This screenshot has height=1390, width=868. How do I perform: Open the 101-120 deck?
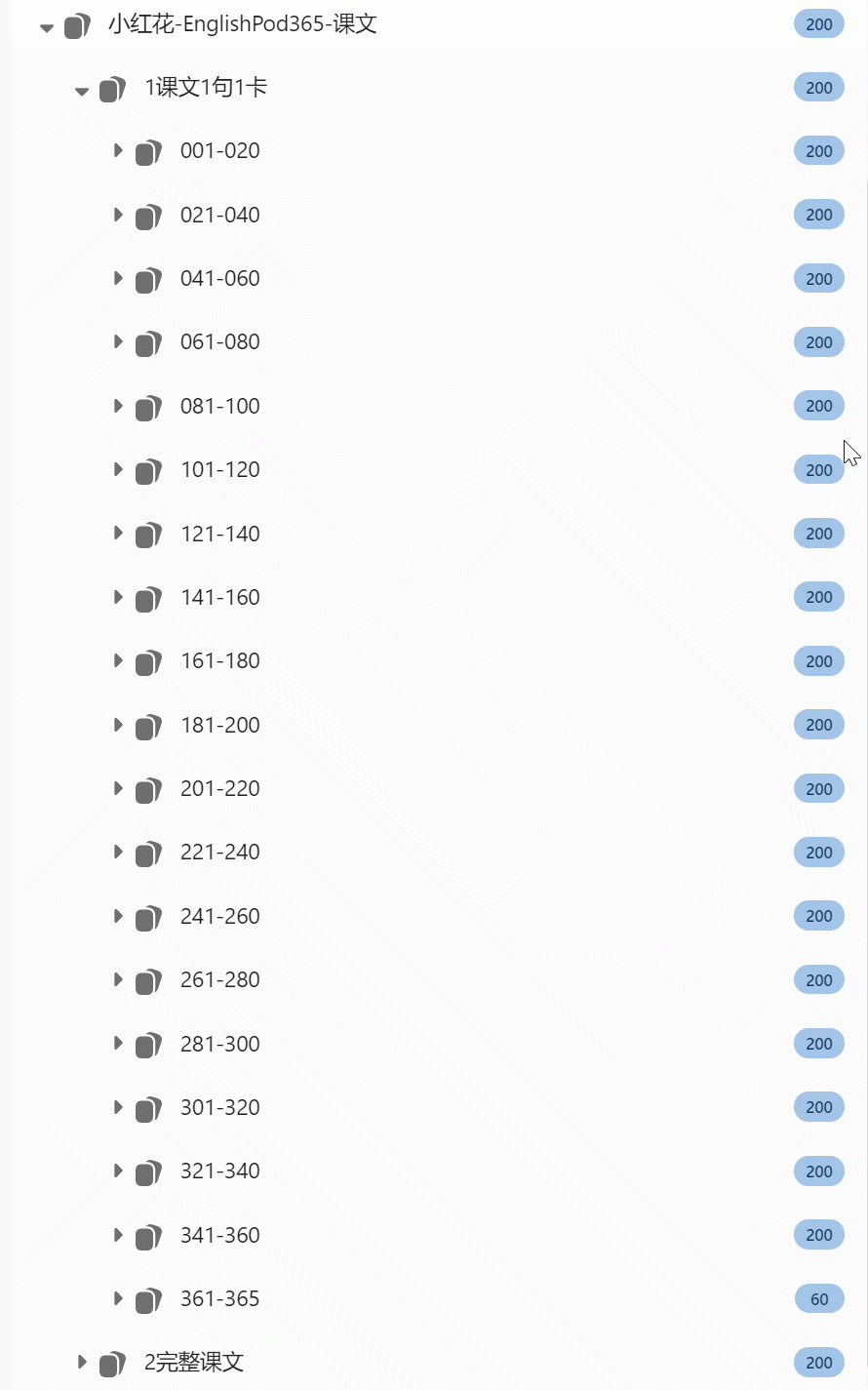219,469
